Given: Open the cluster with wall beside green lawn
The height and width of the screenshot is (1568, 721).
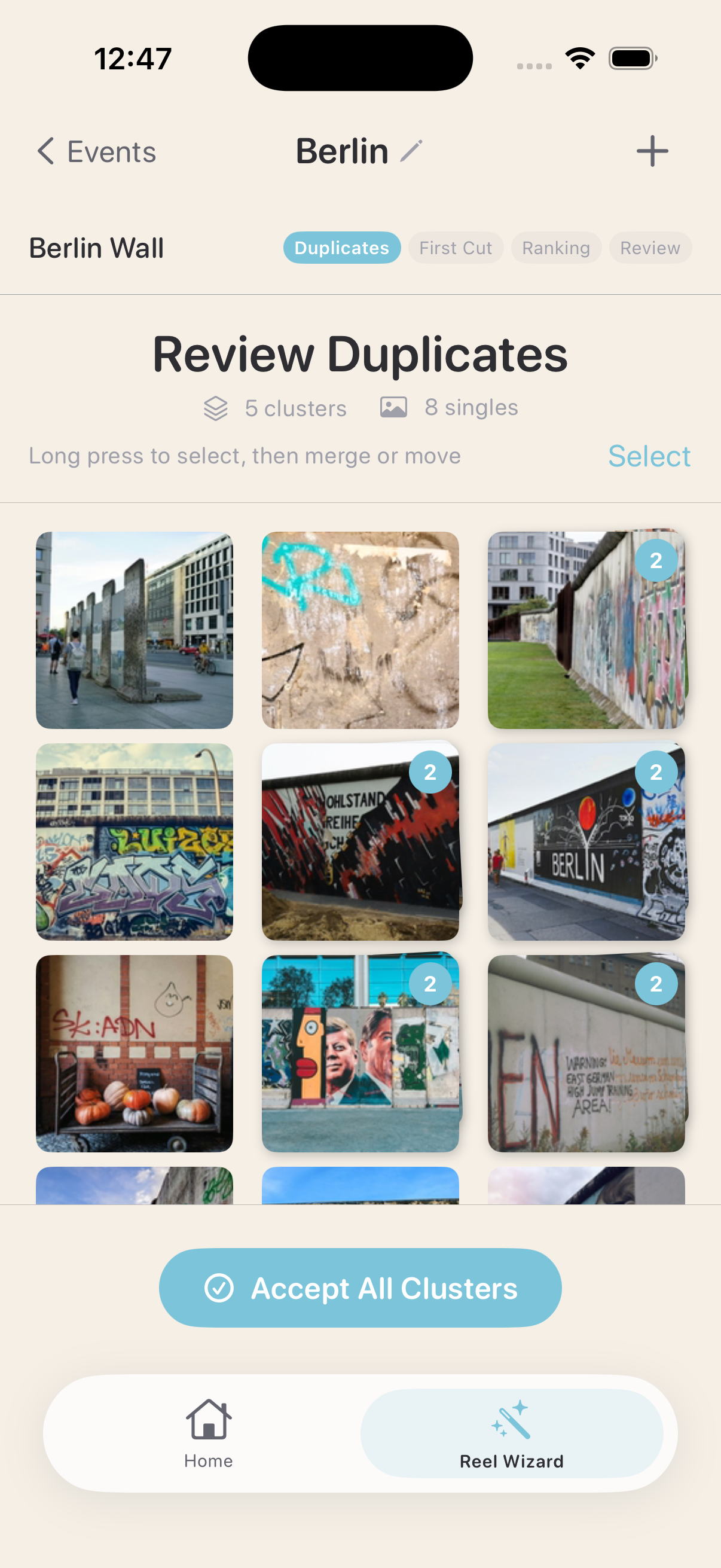Looking at the screenshot, I should pos(586,630).
